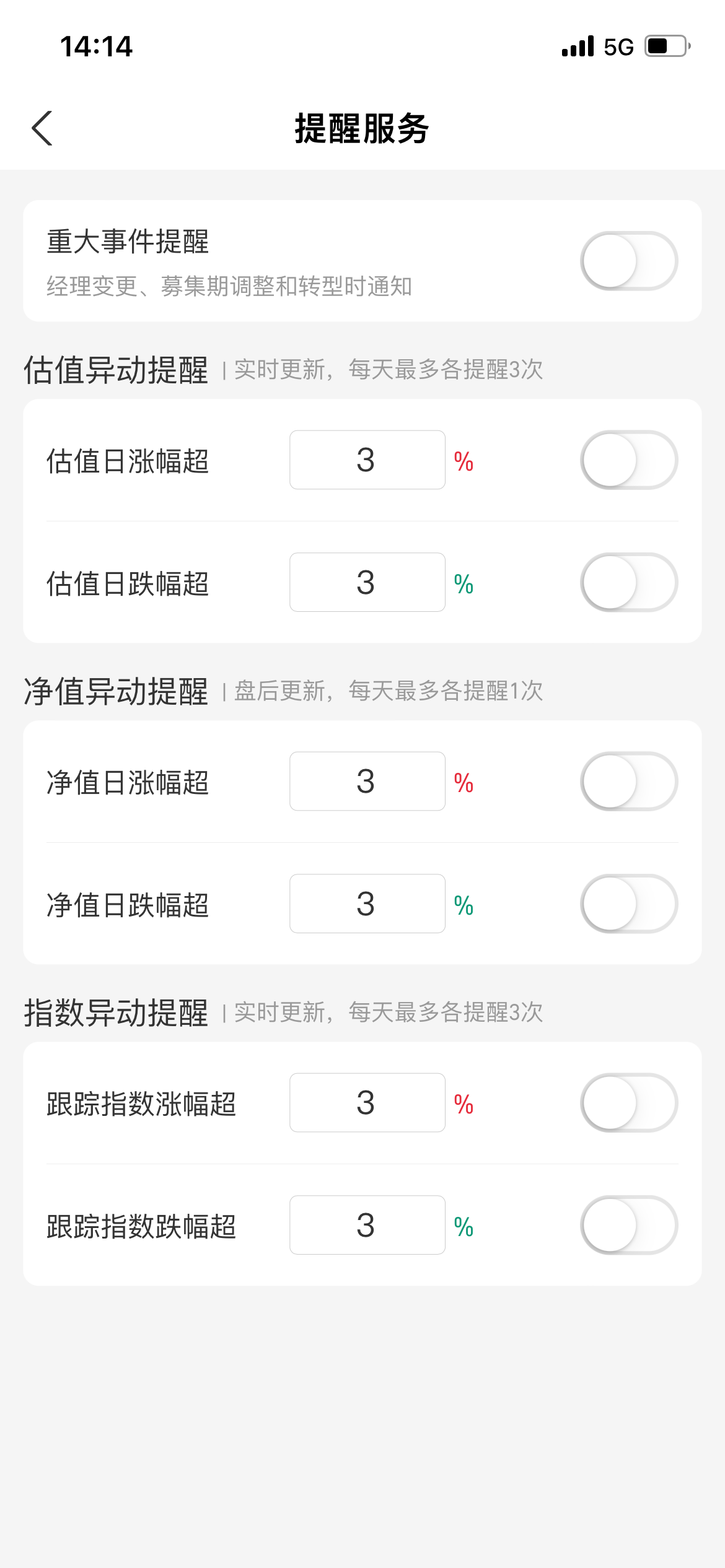Tap the 估值异动提醒 section header
This screenshot has height=1568, width=725.
point(115,370)
